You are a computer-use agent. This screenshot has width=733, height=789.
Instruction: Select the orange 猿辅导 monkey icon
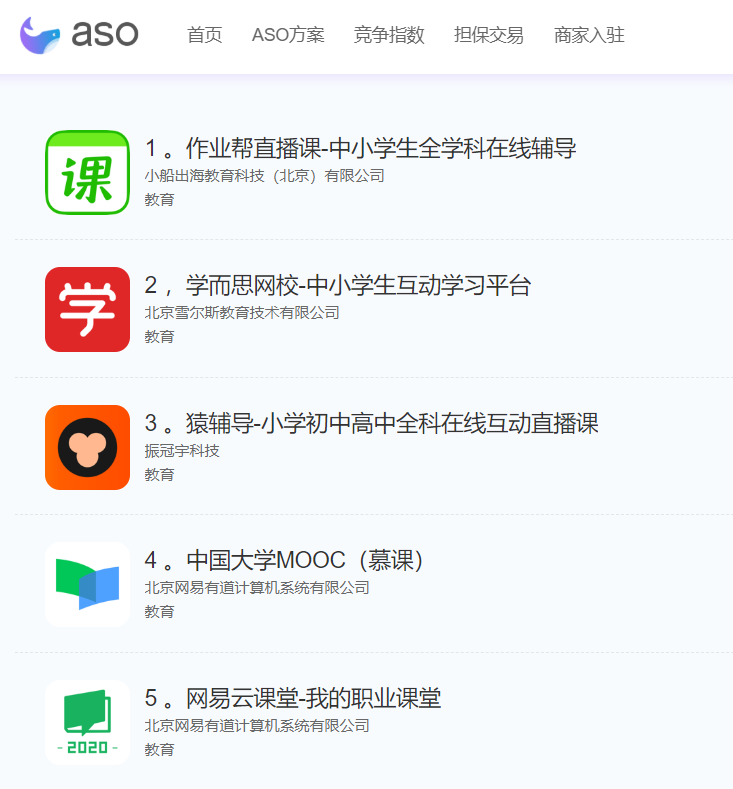(86, 447)
